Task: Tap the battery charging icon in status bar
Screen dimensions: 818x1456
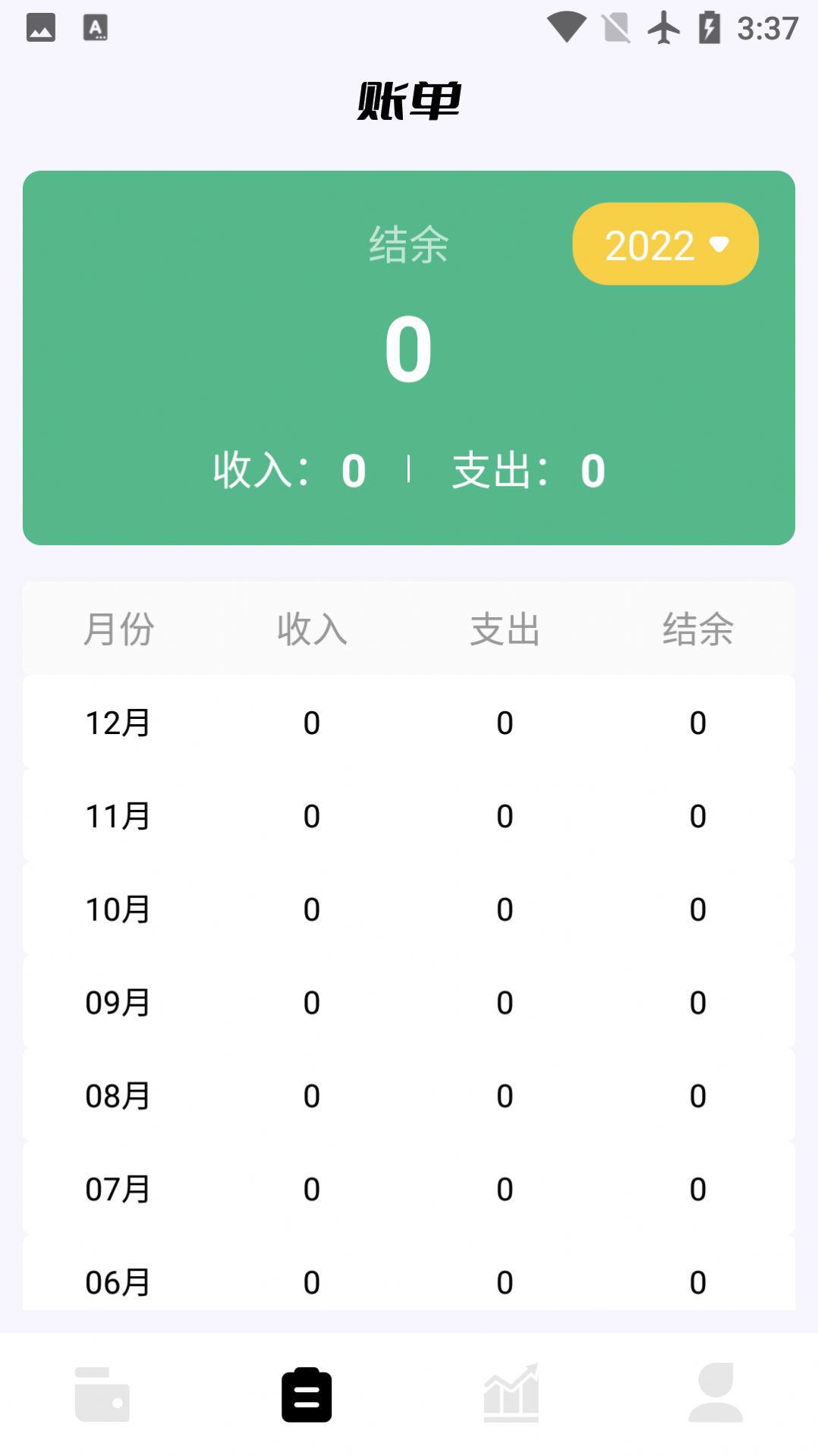Action: tap(709, 27)
